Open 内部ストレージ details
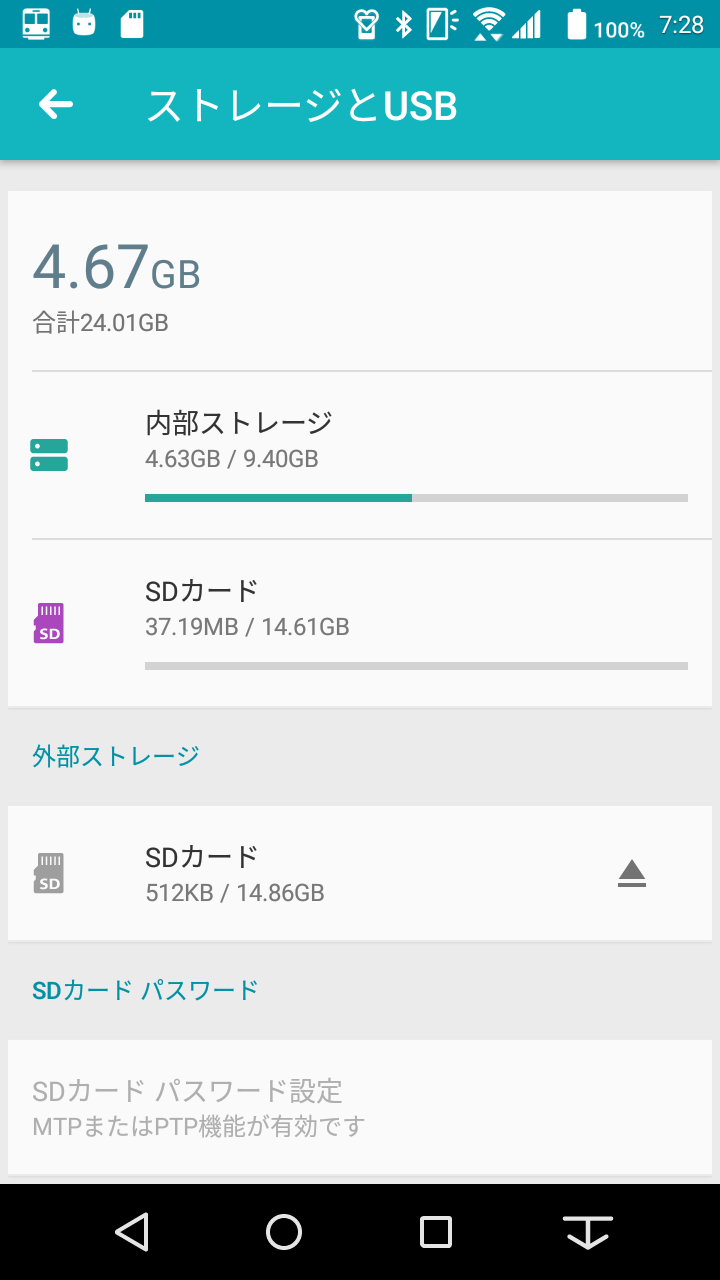This screenshot has height=1280, width=720. [x=360, y=456]
